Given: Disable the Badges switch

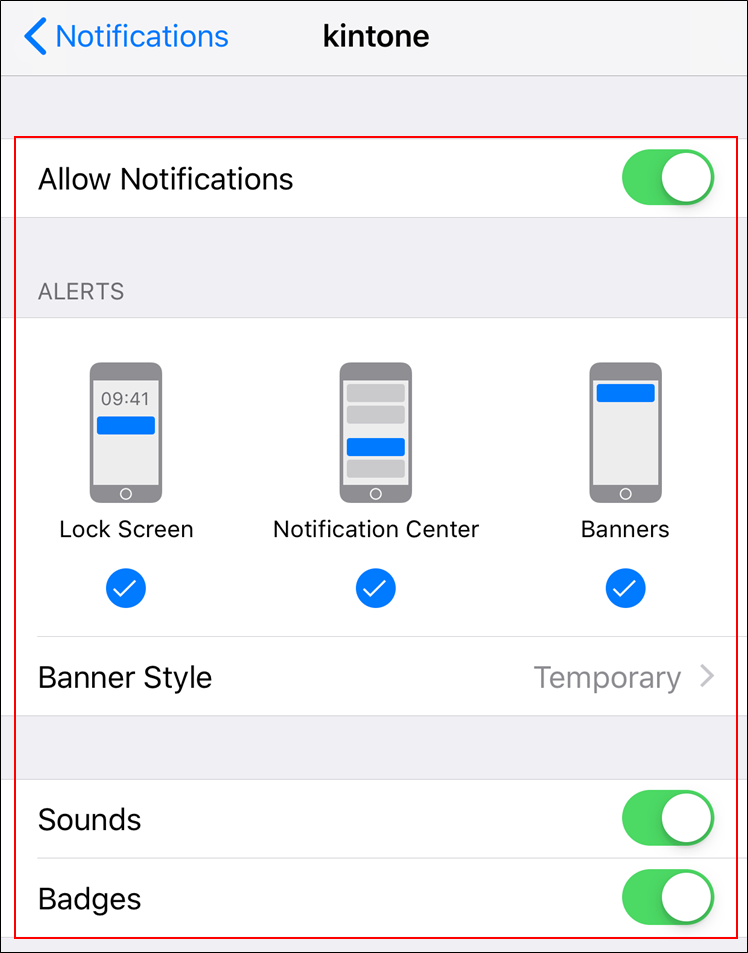Looking at the screenshot, I should [x=667, y=898].
